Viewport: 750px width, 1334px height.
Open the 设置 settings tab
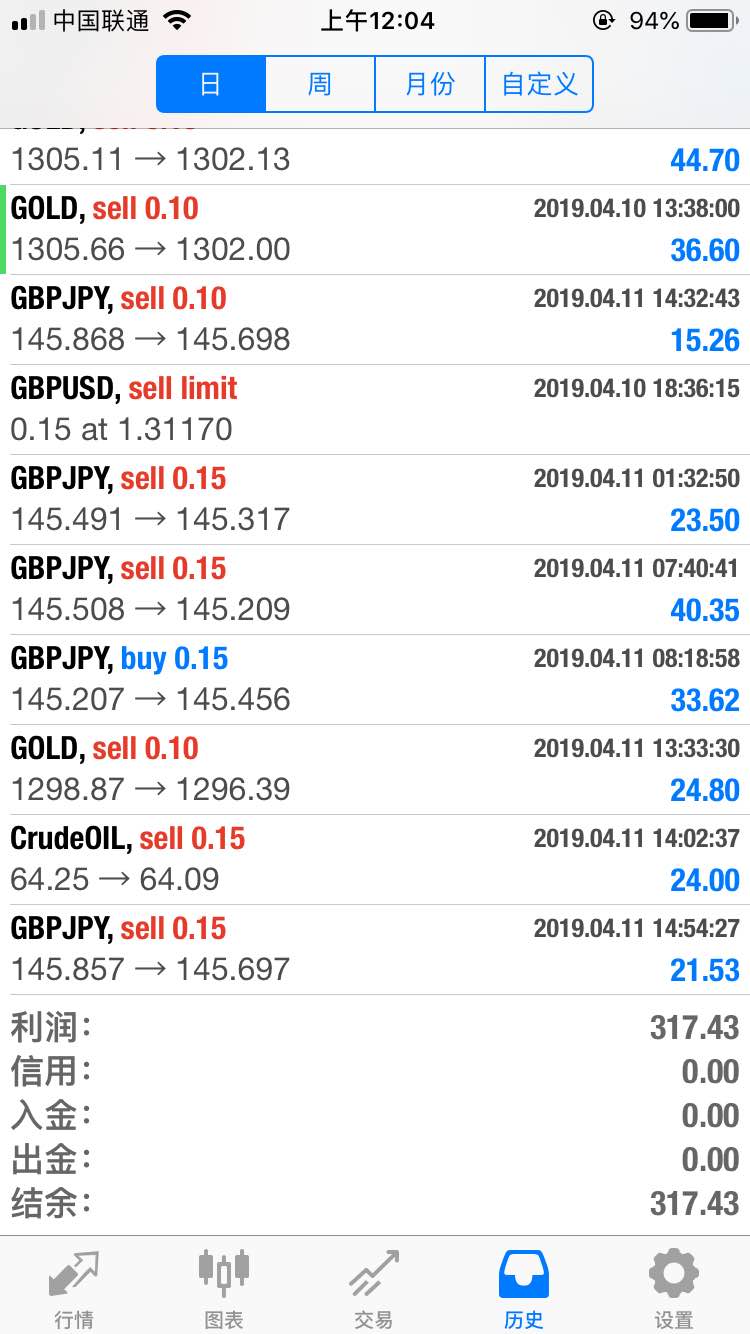click(674, 1288)
